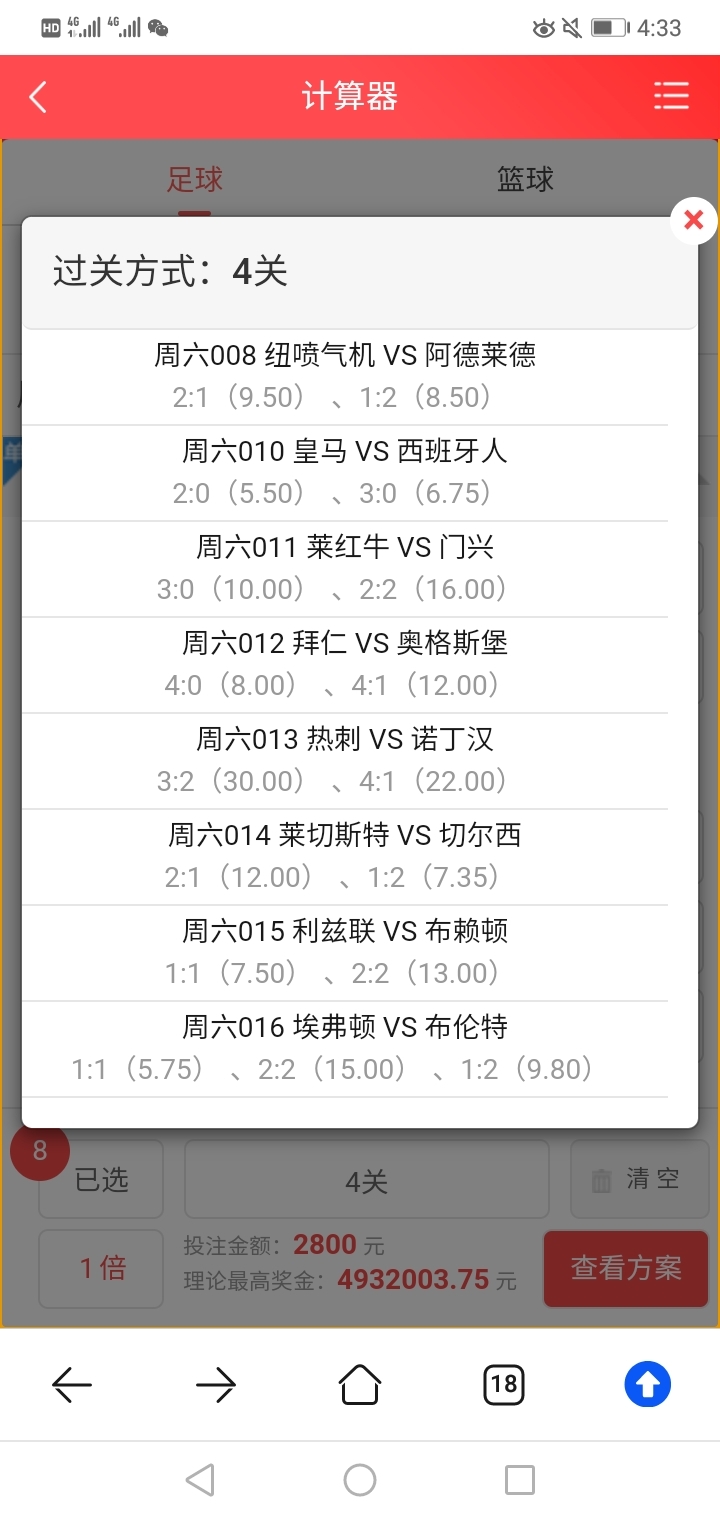Go forward in browser toolbar
720x1520 pixels.
216,1385
